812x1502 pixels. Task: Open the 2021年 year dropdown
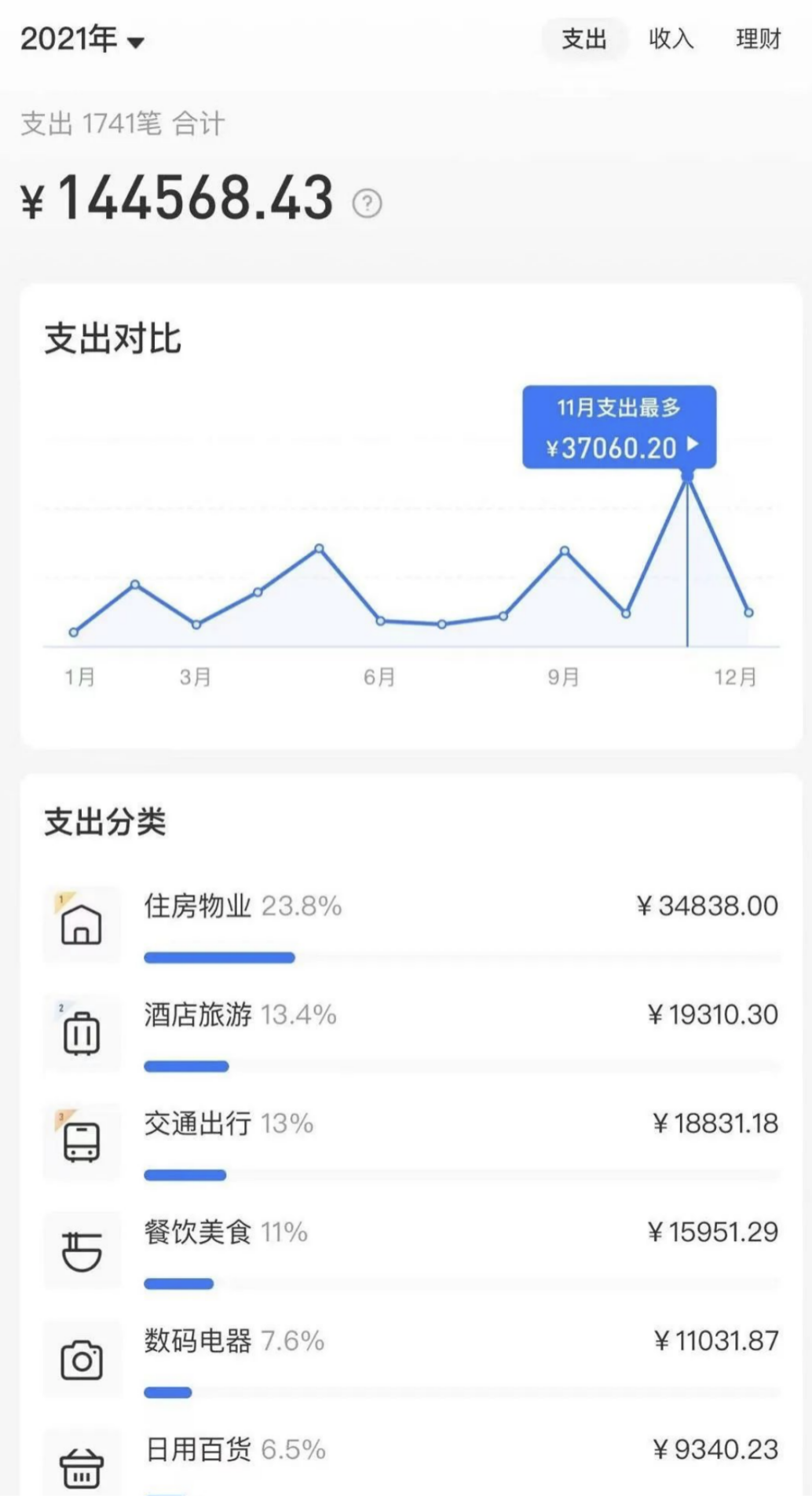click(82, 39)
